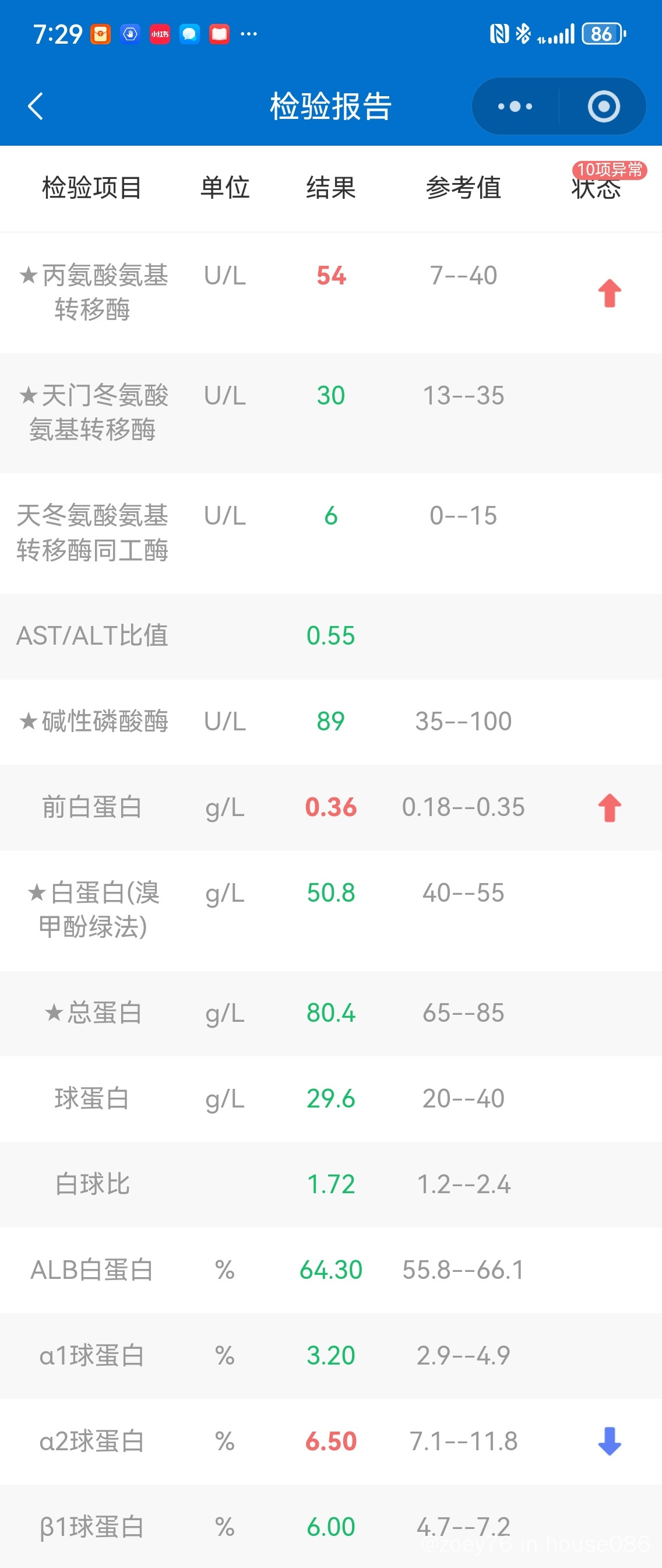
Task: Go back from the 检验报告 page
Action: [x=36, y=107]
